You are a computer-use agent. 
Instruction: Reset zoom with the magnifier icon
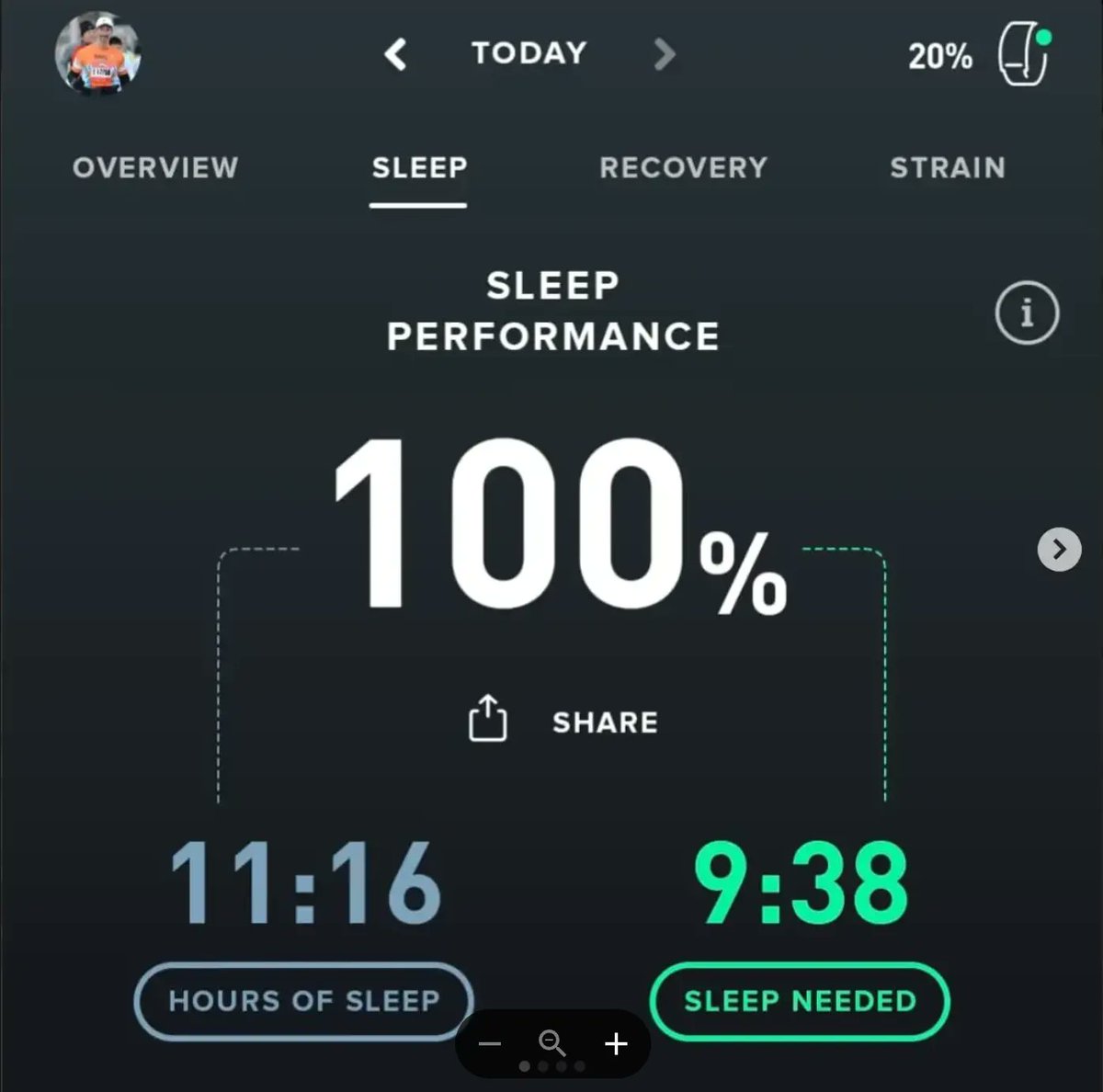pyautogui.click(x=552, y=1043)
